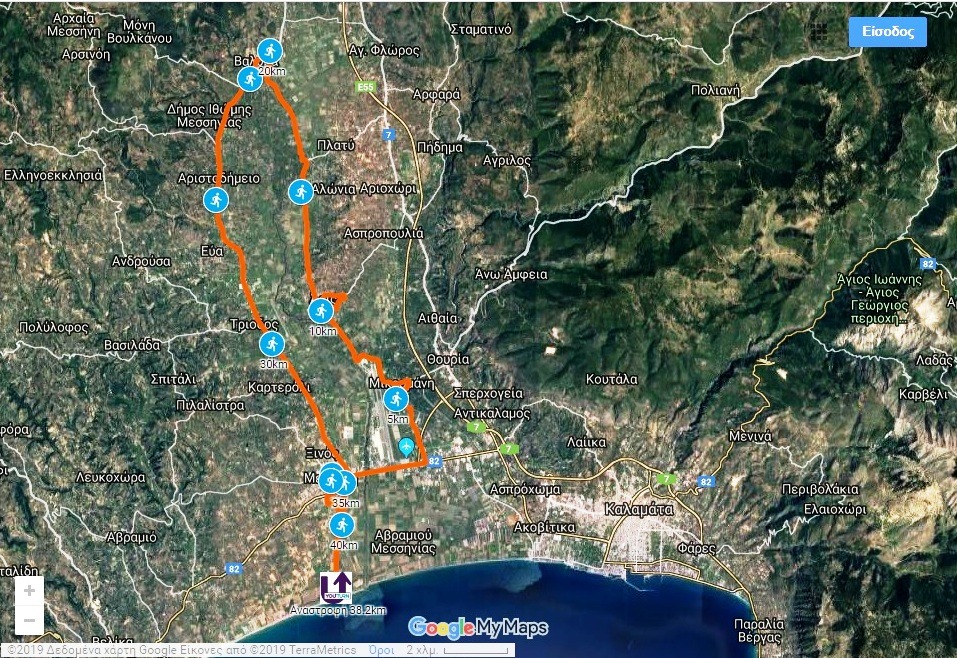The image size is (957, 658).
Task: Select the 10km runner marker
Action: pyautogui.click(x=321, y=310)
